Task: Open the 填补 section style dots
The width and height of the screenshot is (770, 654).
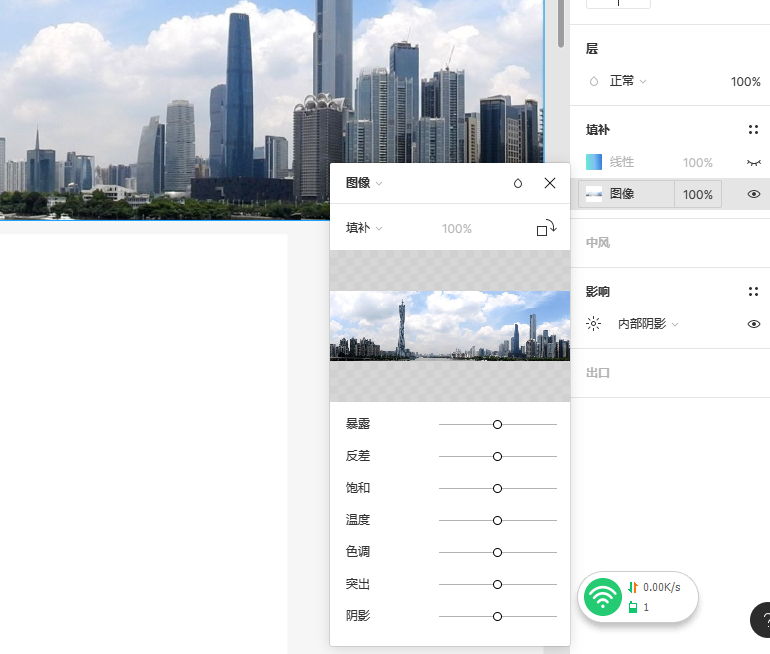Action: click(x=753, y=130)
